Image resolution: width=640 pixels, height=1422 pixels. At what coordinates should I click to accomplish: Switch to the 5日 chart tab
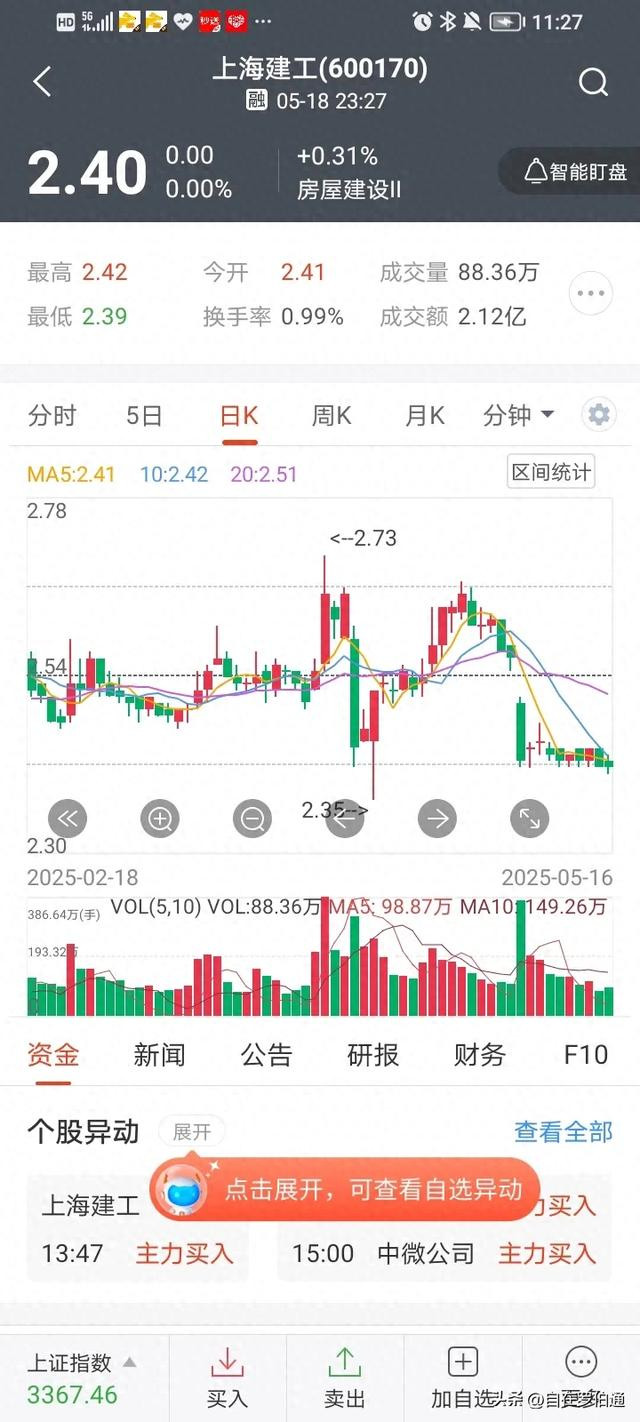(144, 415)
